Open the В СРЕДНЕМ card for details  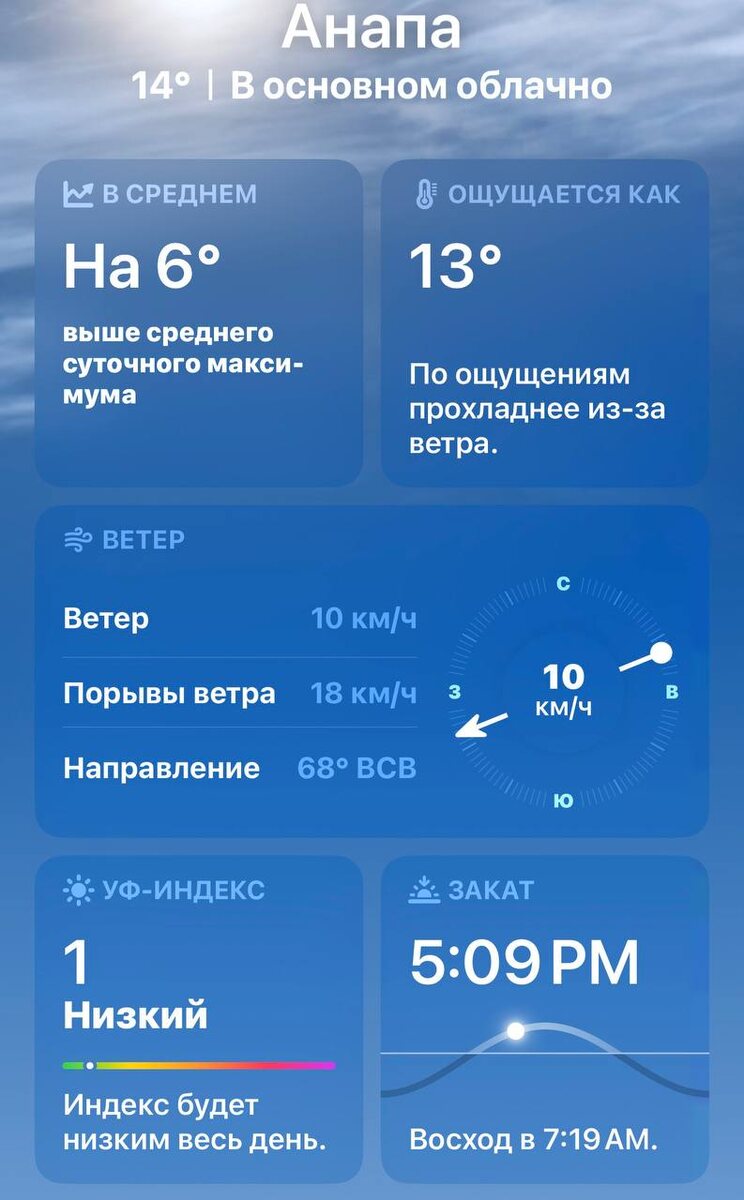pyautogui.click(x=197, y=325)
